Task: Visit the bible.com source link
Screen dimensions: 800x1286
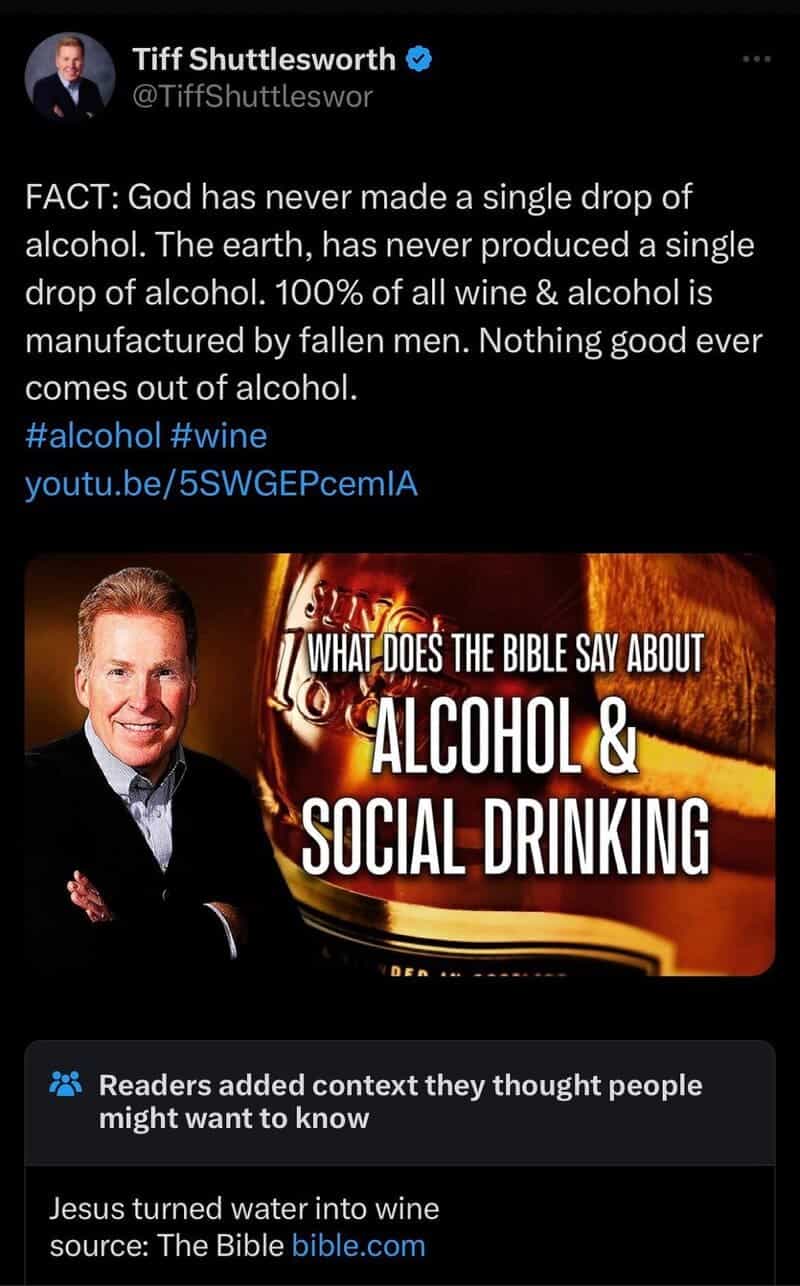Action: tap(358, 1245)
